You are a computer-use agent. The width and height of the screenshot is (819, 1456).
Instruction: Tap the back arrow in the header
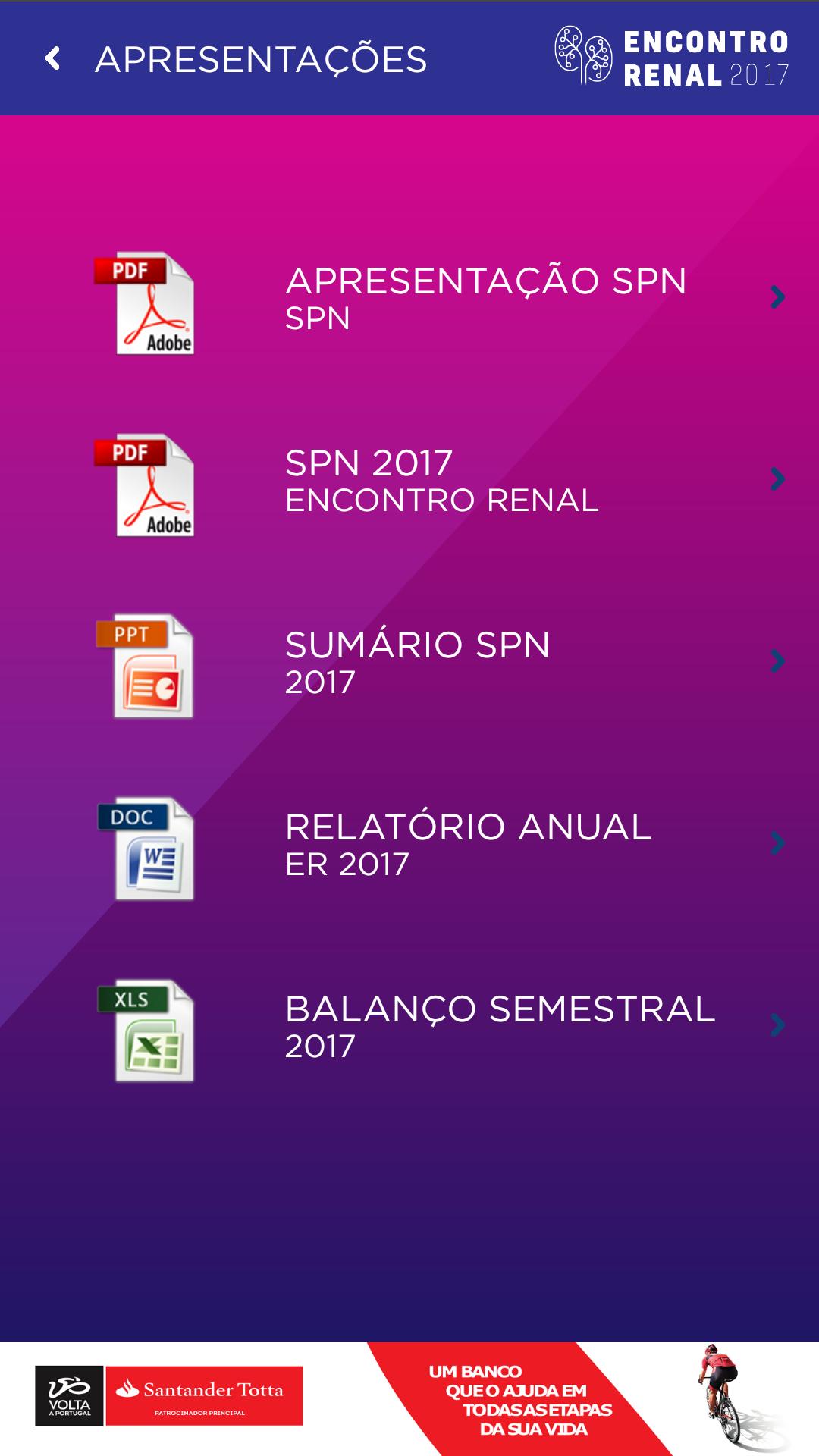52,59
